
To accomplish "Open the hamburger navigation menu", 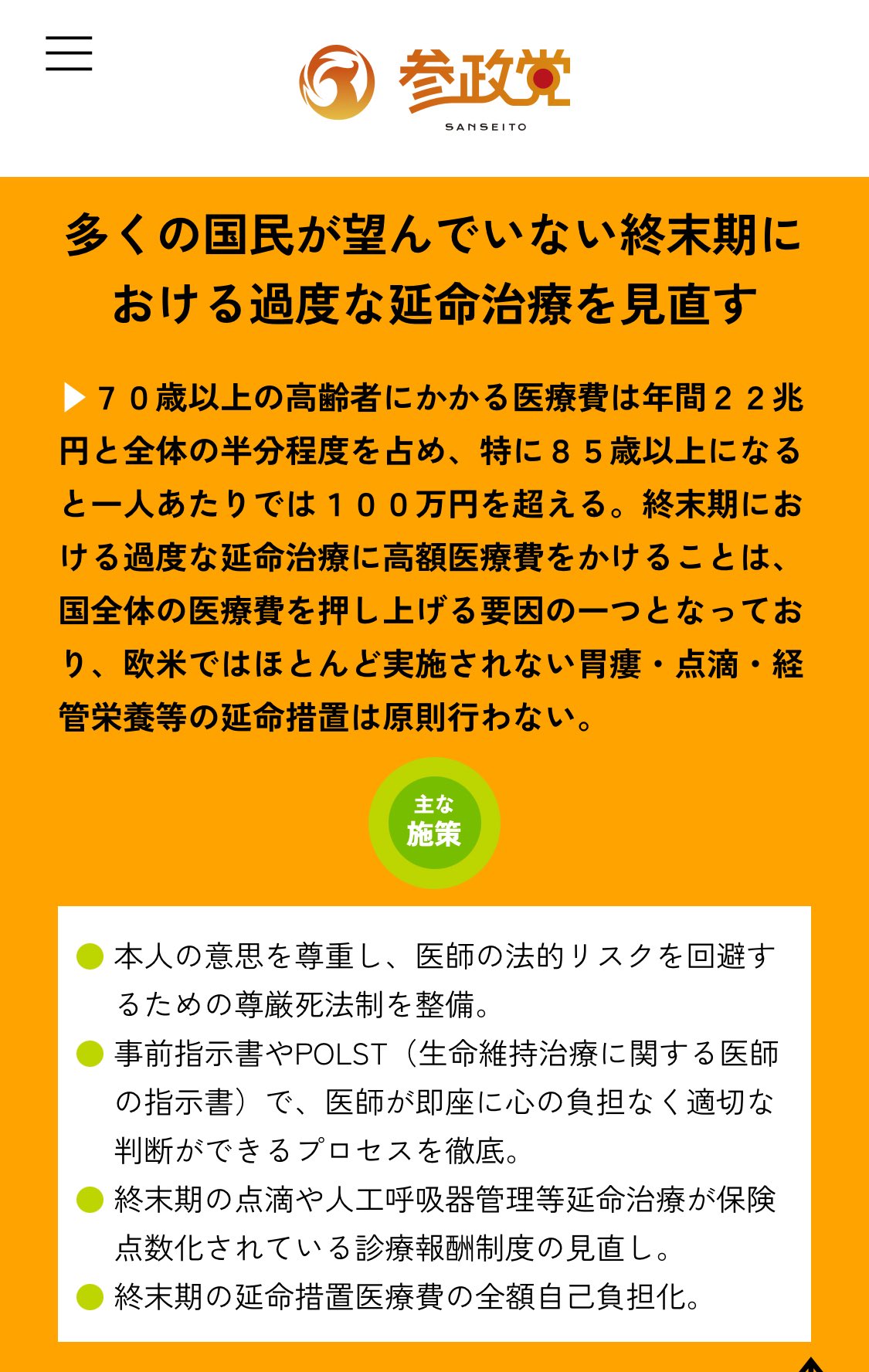I will [69, 53].
